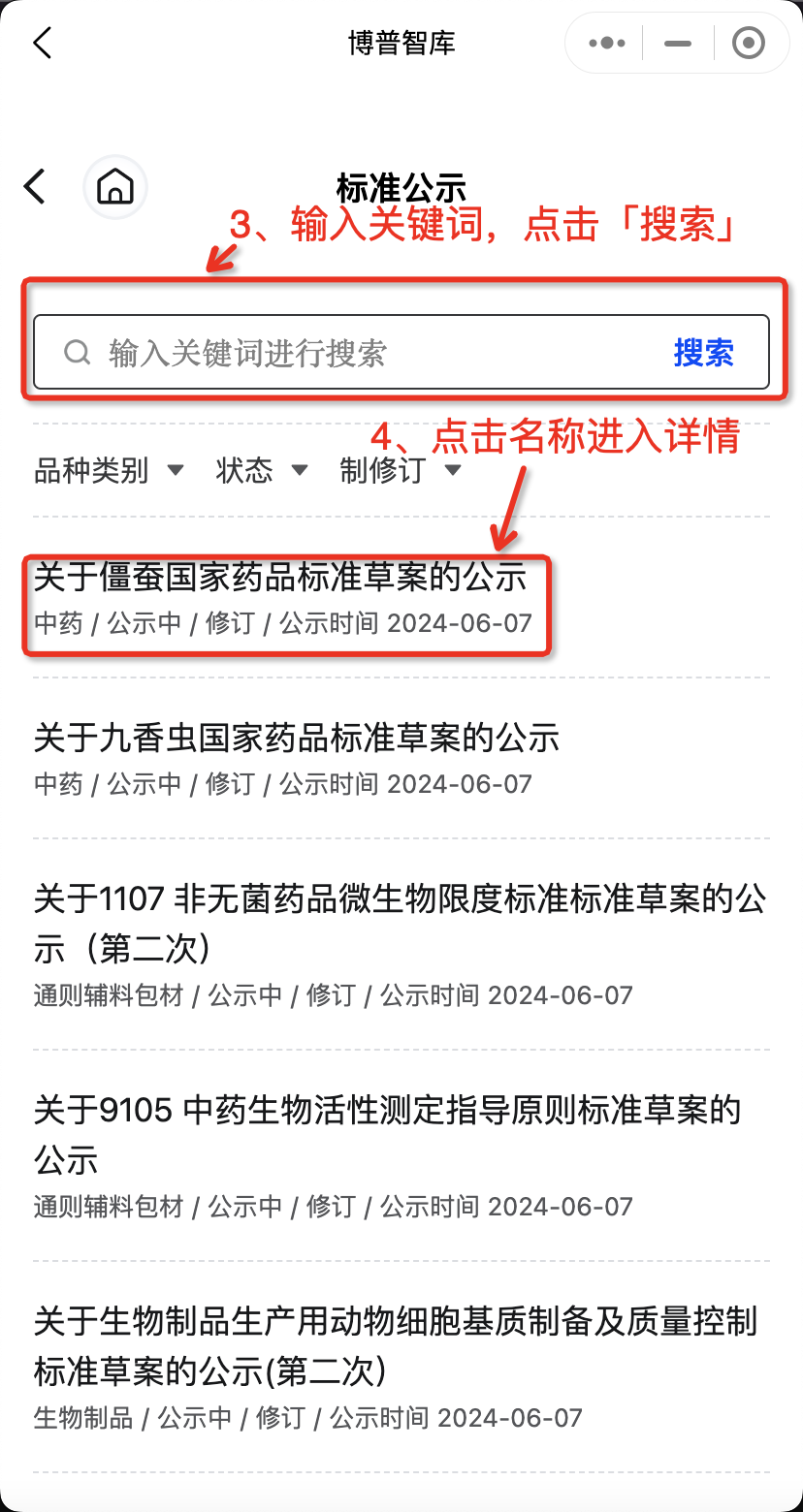Tap the blue 搜索 button
Viewport: 803px width, 1512px height.
point(703,353)
